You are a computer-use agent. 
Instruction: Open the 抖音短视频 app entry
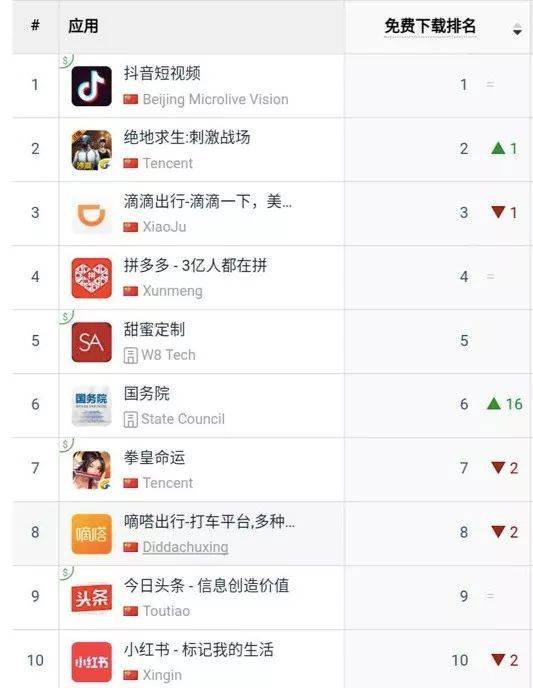click(162, 73)
